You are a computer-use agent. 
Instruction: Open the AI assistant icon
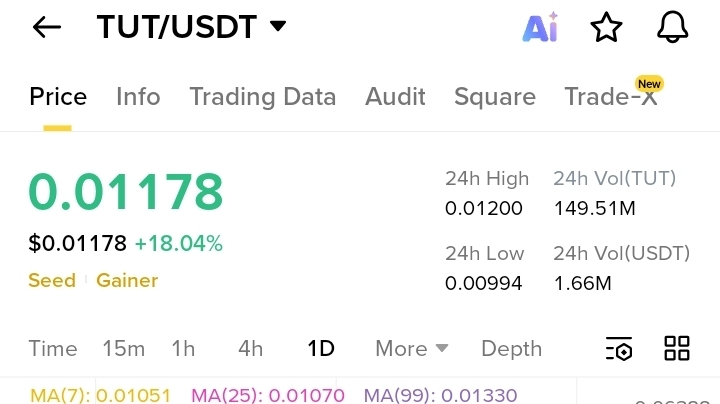click(540, 28)
